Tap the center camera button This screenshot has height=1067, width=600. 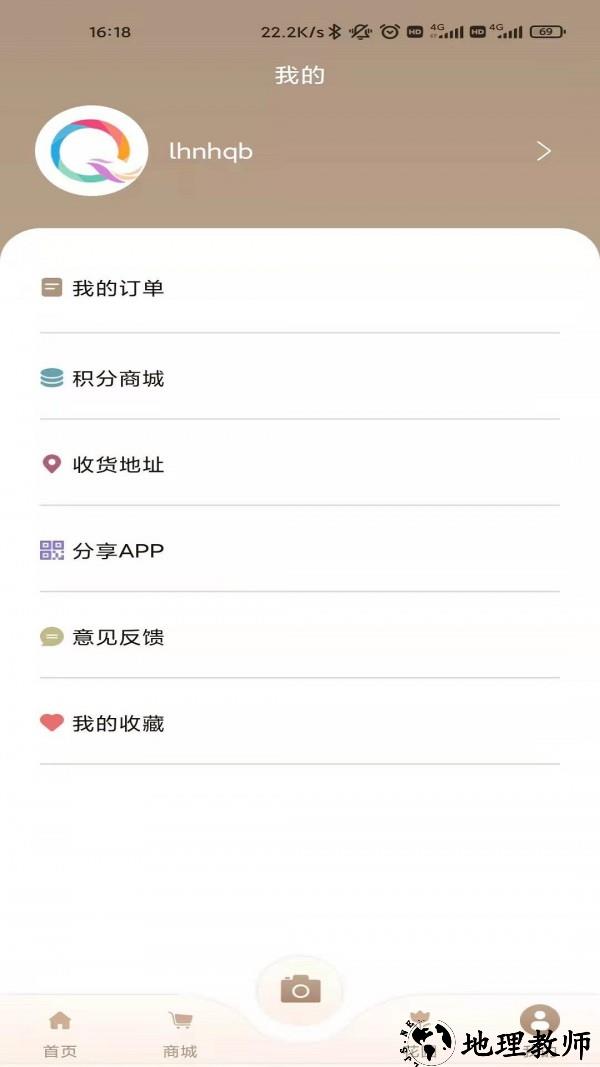[x=300, y=990]
